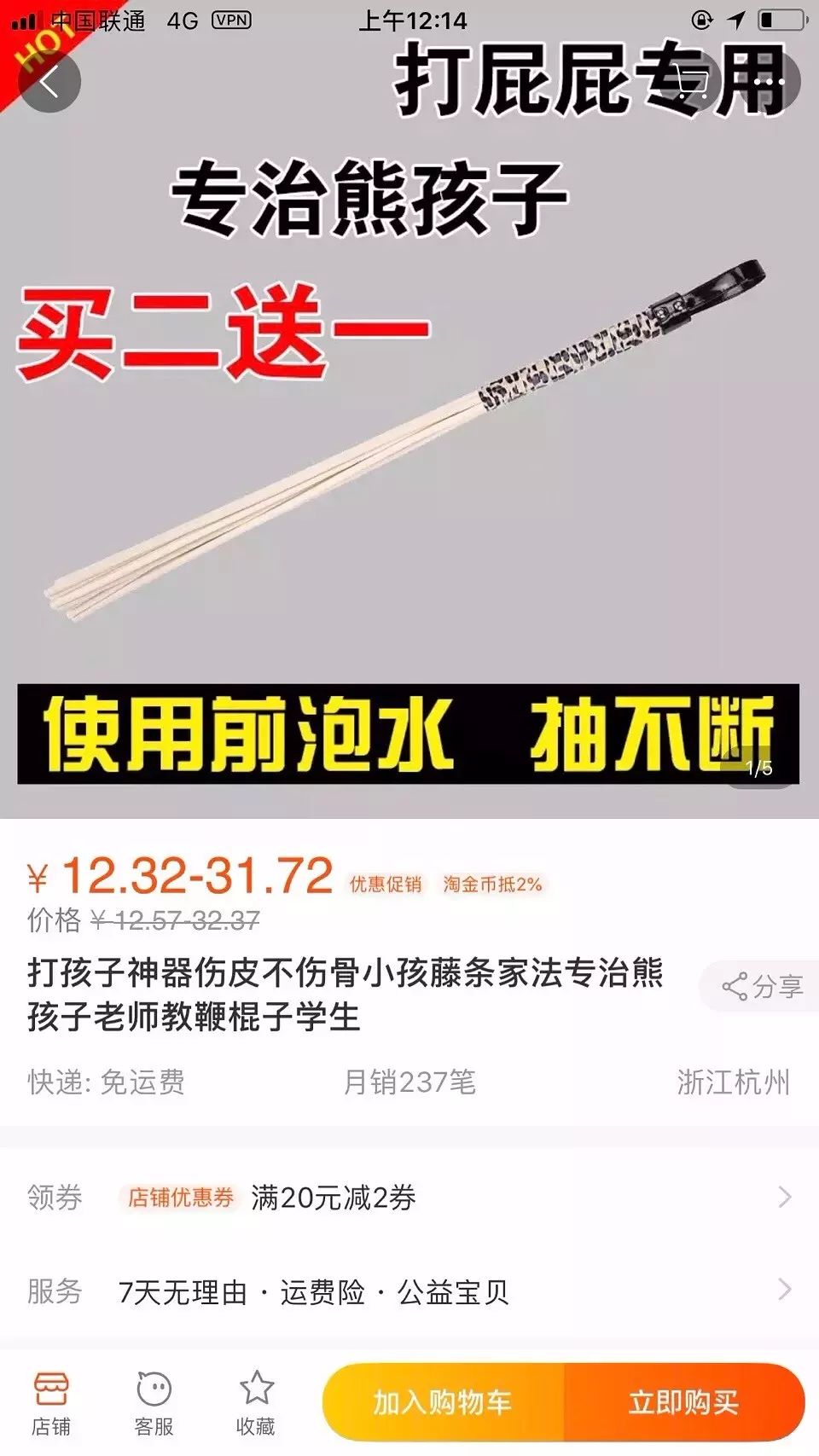Screen dimensions: 819x1456
Task: Add item to favorites with 收藏
Action: (256, 1404)
